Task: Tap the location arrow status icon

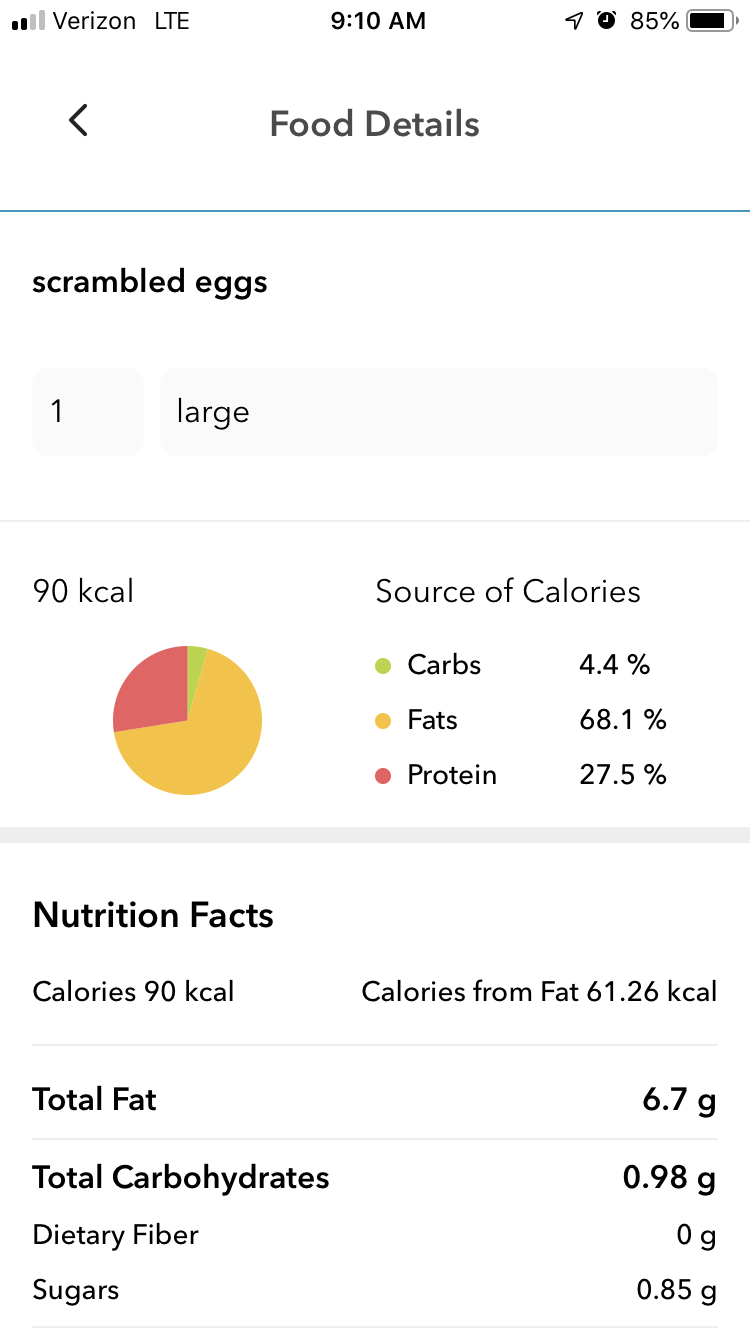Action: click(x=573, y=20)
